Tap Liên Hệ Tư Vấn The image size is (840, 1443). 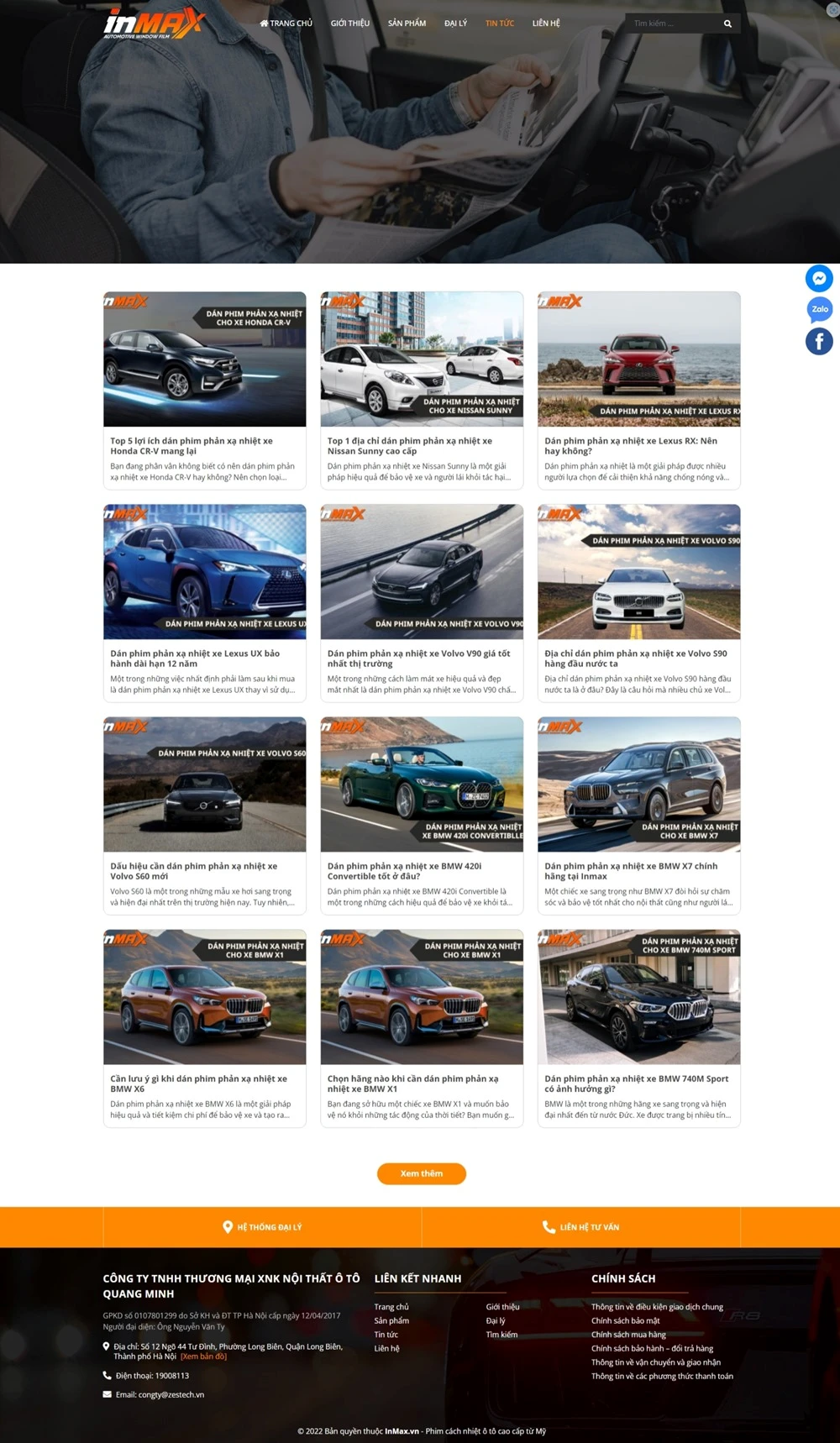click(x=581, y=1227)
